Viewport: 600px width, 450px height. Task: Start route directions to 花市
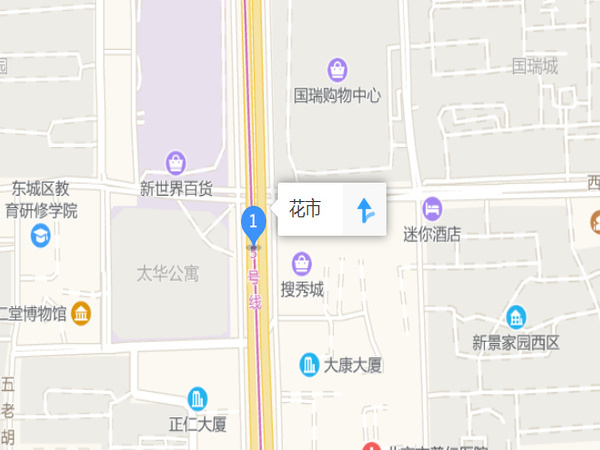coord(365,210)
